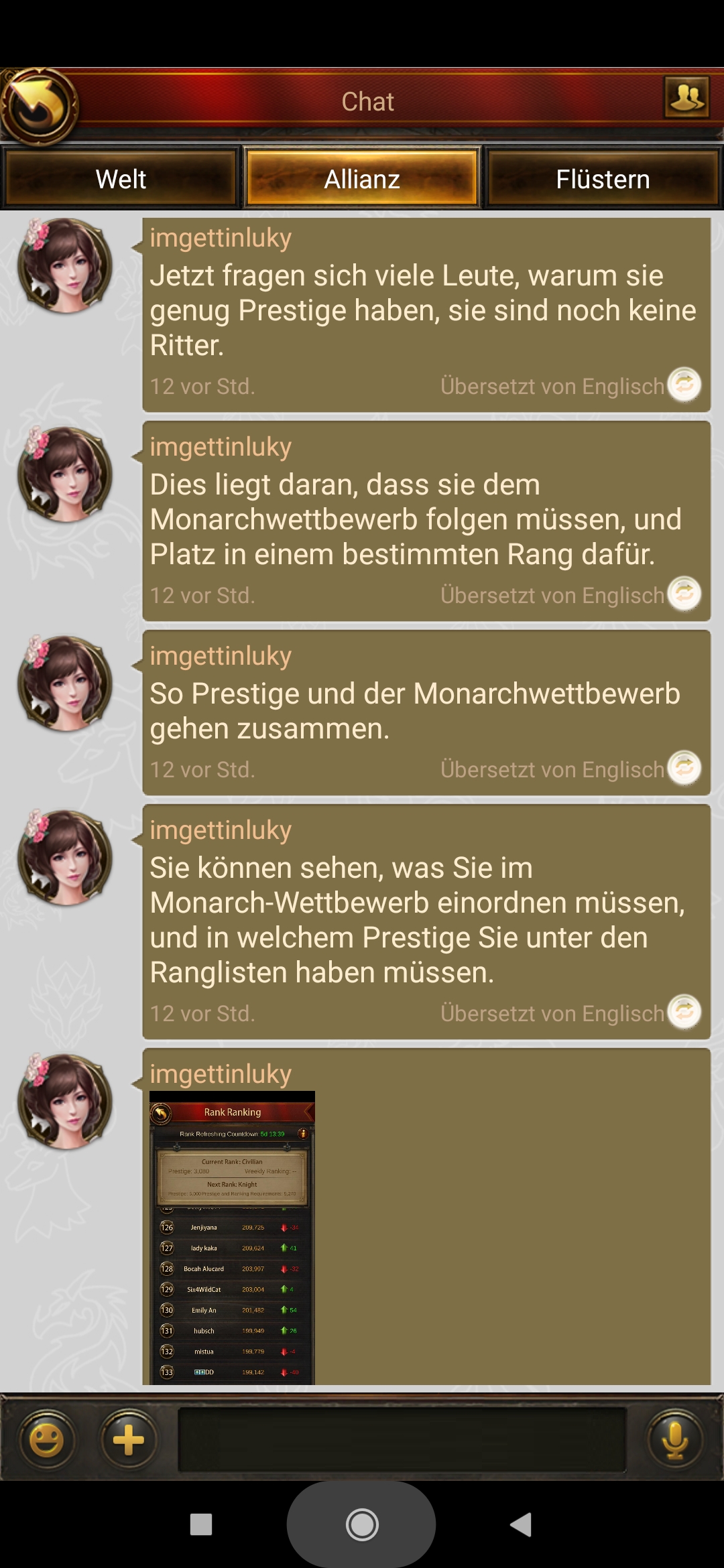
Task: Start voice input with the microphone
Action: 675,1439
